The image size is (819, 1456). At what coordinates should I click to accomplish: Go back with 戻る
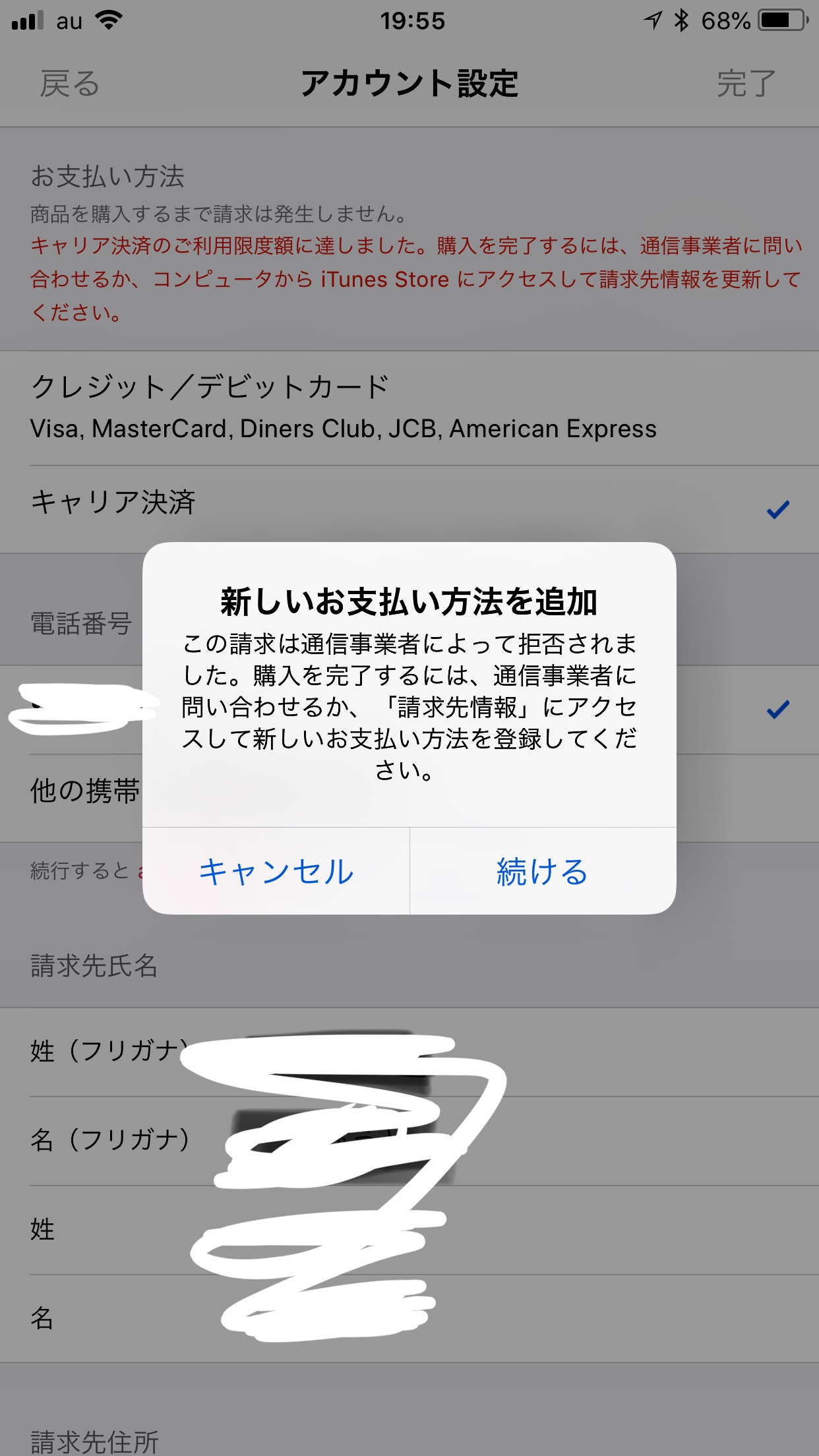click(x=69, y=84)
